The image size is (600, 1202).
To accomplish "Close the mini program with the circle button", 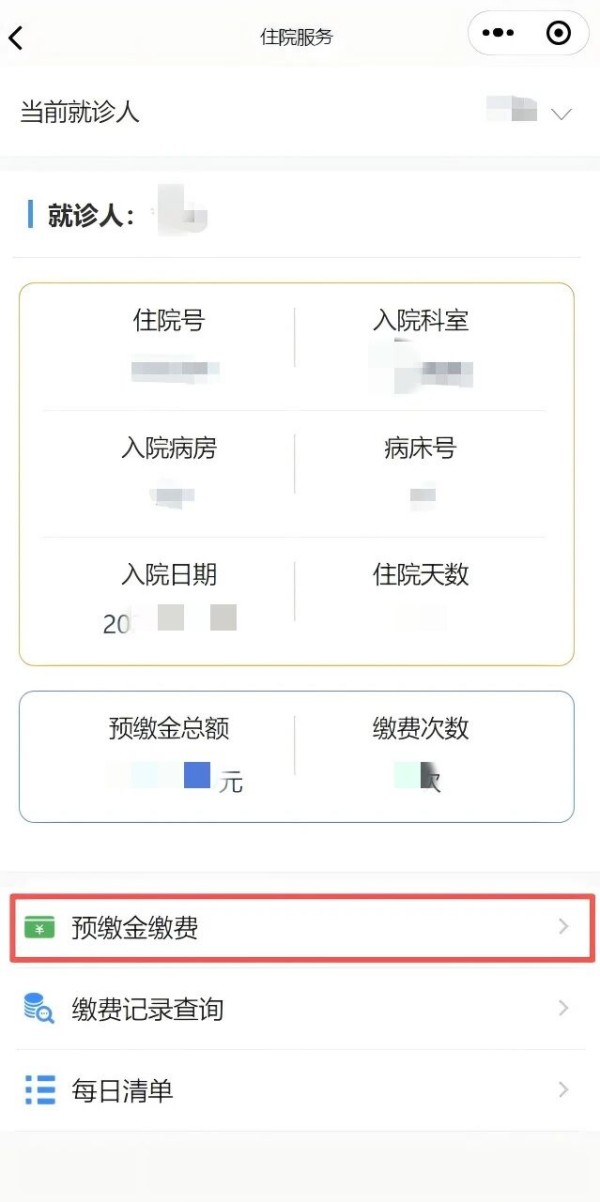I will click(x=558, y=34).
